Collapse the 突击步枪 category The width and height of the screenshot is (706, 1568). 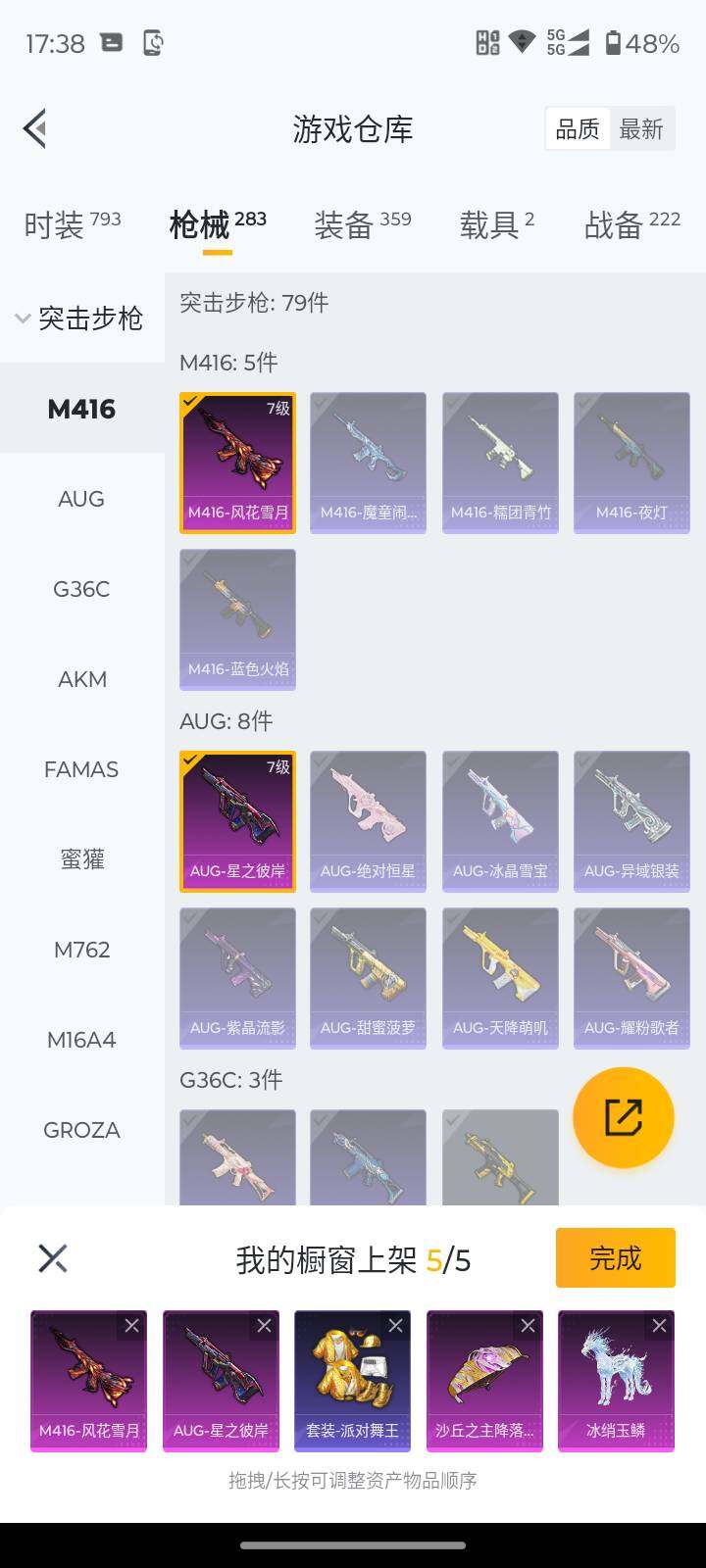coord(80,318)
